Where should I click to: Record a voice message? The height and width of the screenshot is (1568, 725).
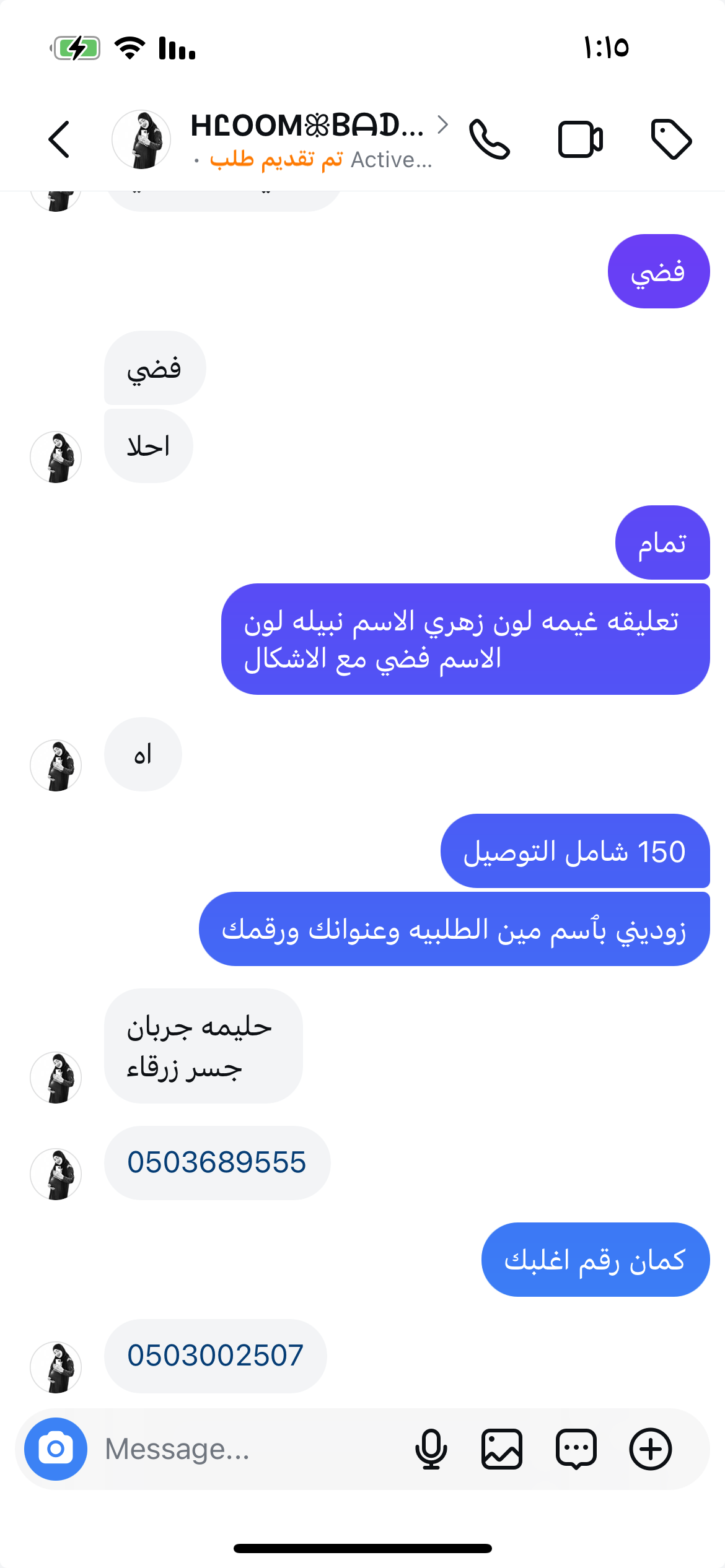pyautogui.click(x=431, y=1449)
